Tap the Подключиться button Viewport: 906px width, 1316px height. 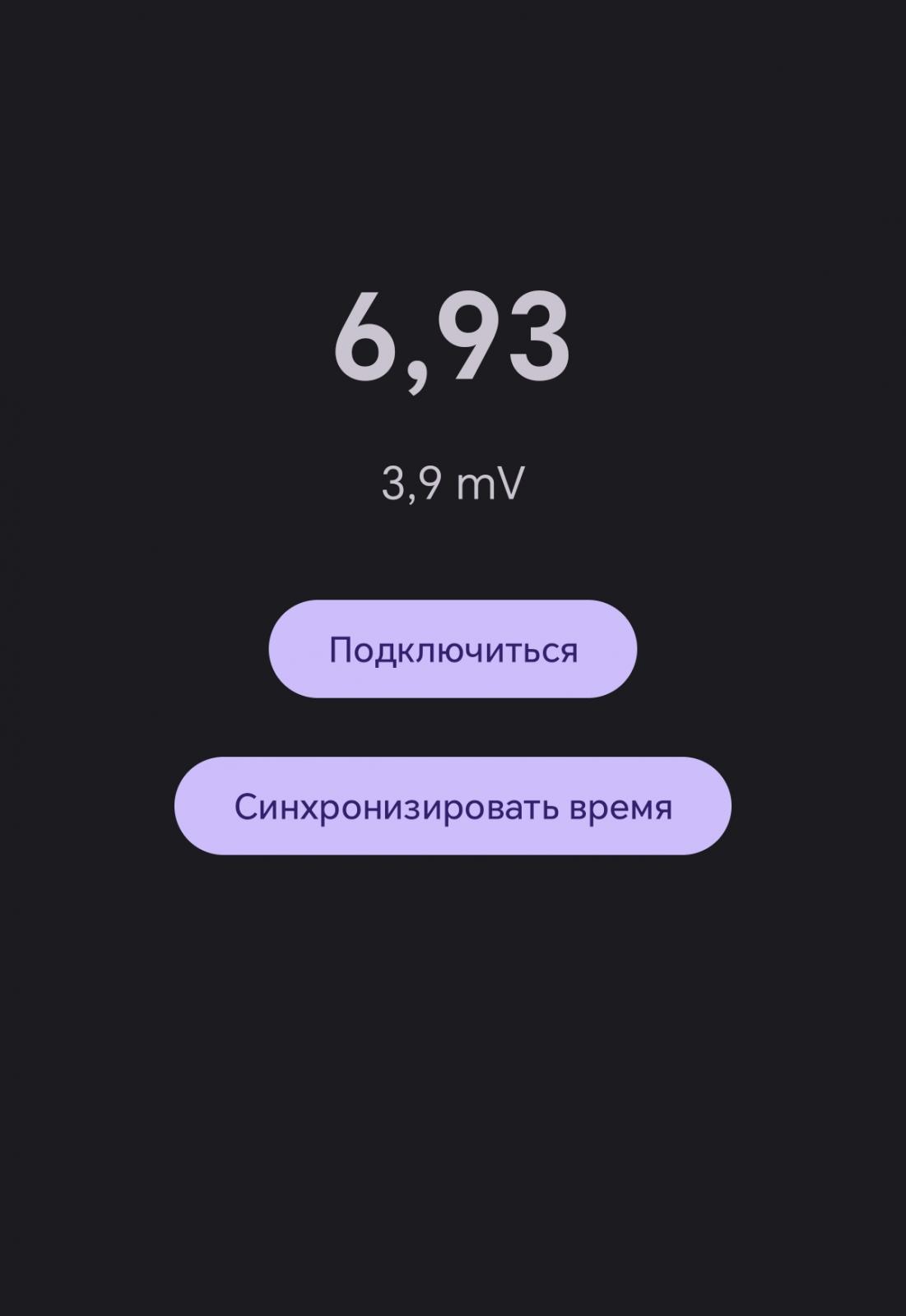(453, 649)
